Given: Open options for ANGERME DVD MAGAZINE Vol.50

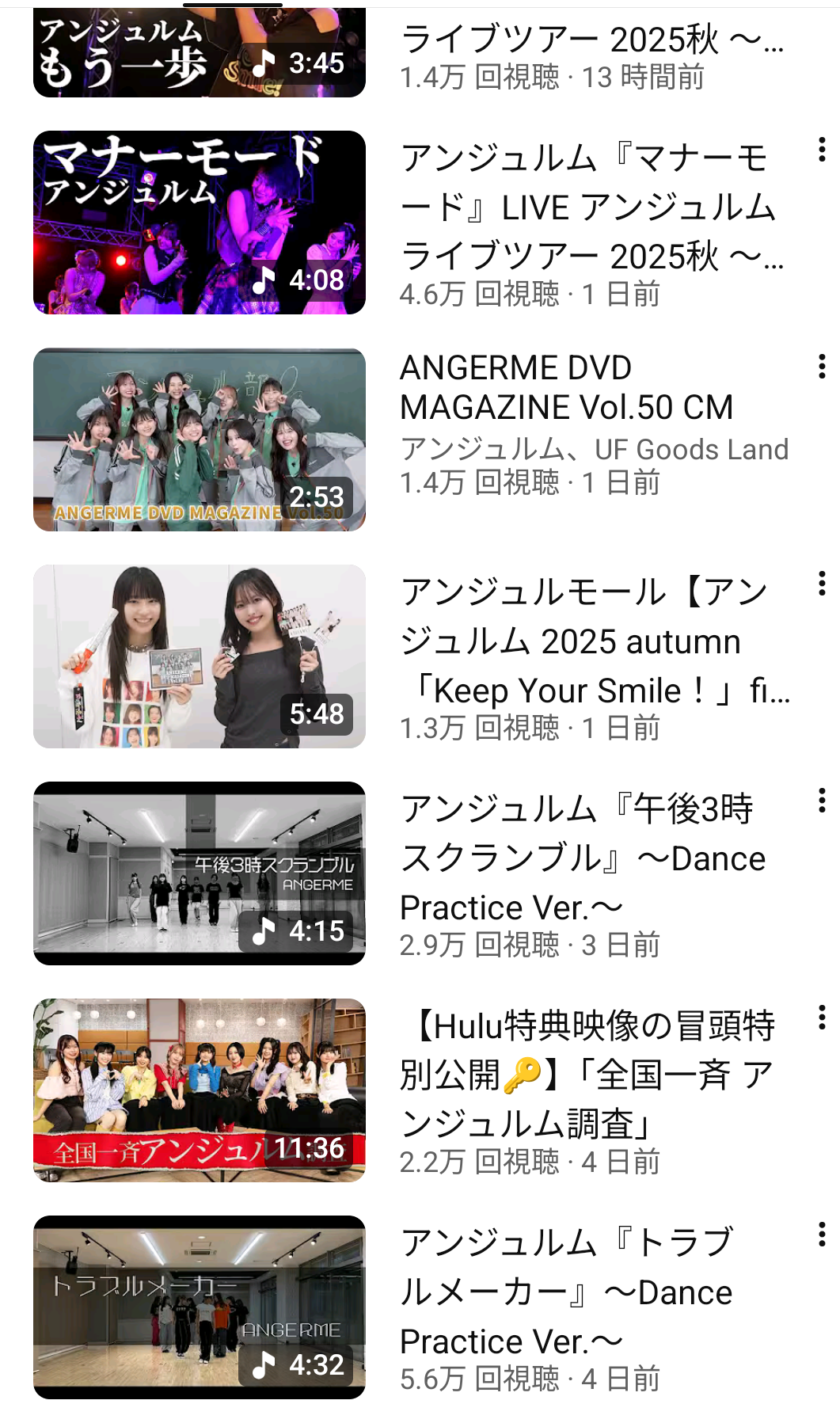Looking at the screenshot, I should pyautogui.click(x=822, y=367).
